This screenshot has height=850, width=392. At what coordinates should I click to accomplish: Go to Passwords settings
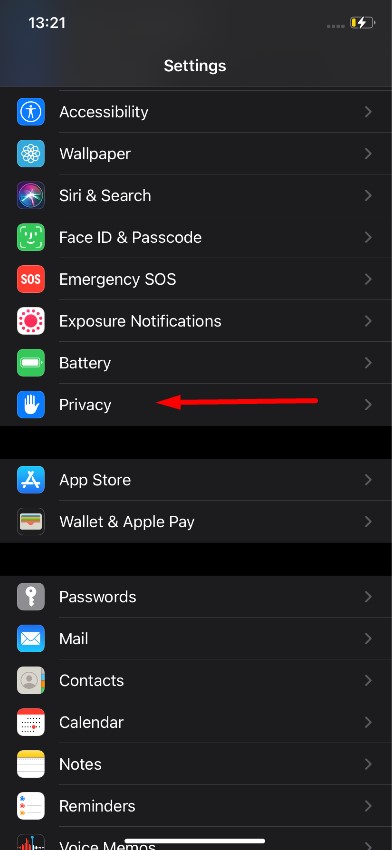pyautogui.click(x=196, y=597)
